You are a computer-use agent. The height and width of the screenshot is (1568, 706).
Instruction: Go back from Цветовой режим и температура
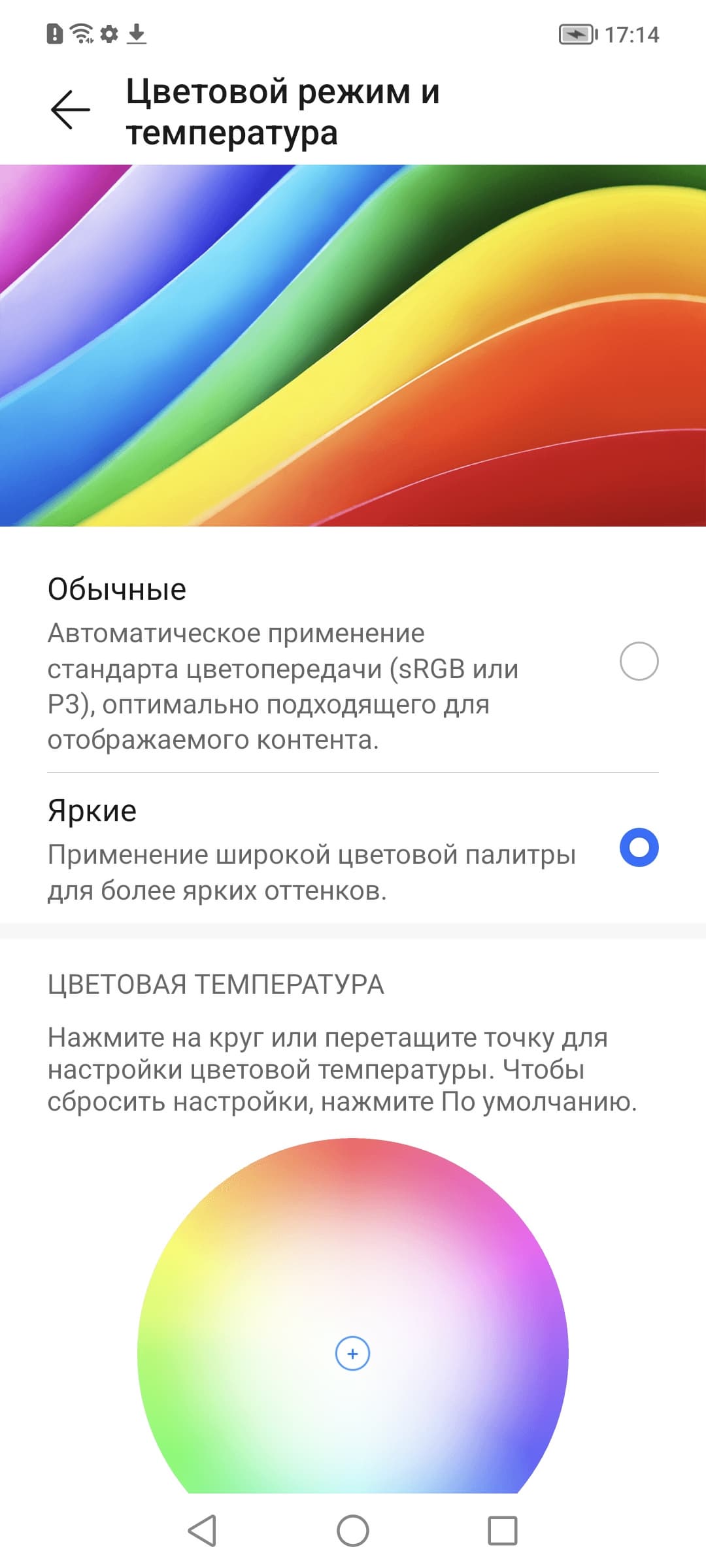71,110
